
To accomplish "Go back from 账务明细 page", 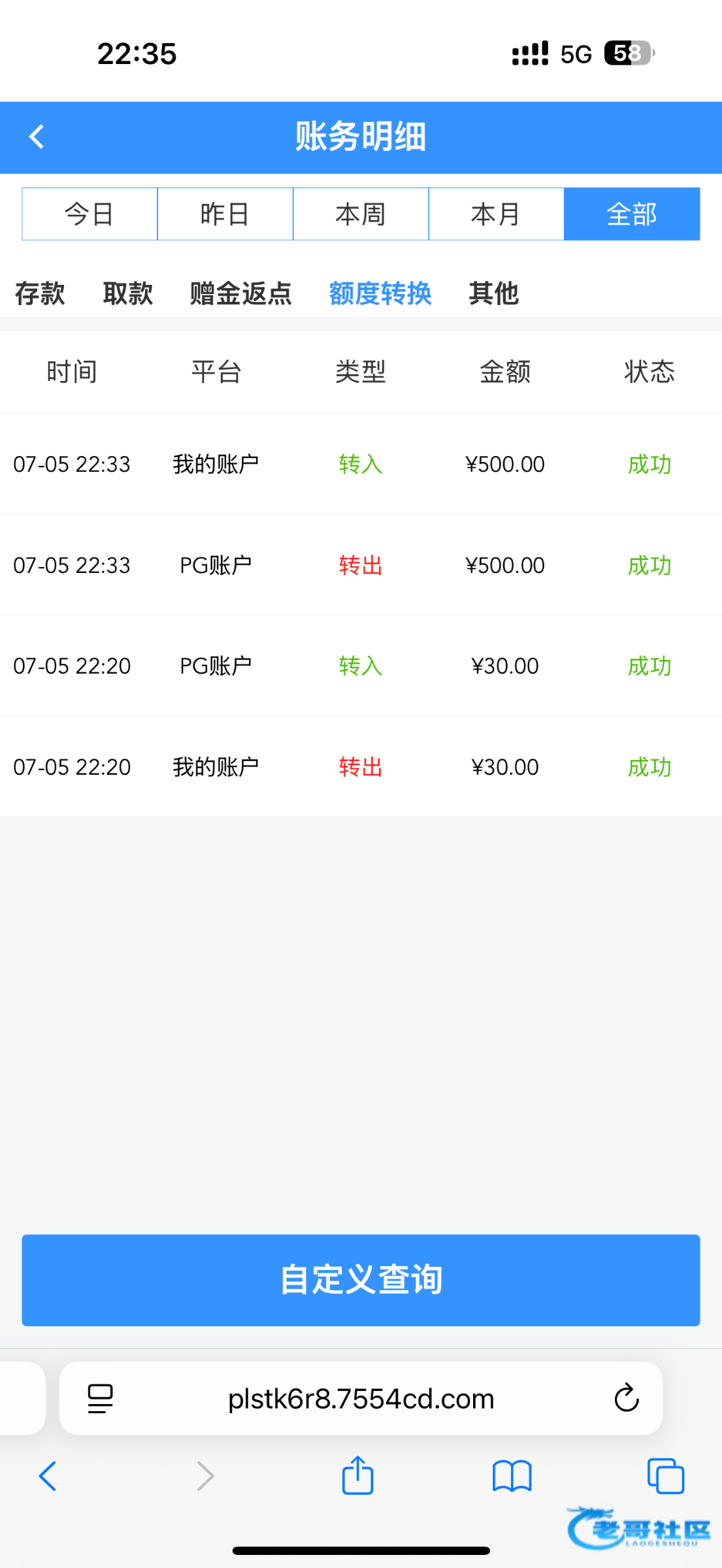I will coord(37,137).
